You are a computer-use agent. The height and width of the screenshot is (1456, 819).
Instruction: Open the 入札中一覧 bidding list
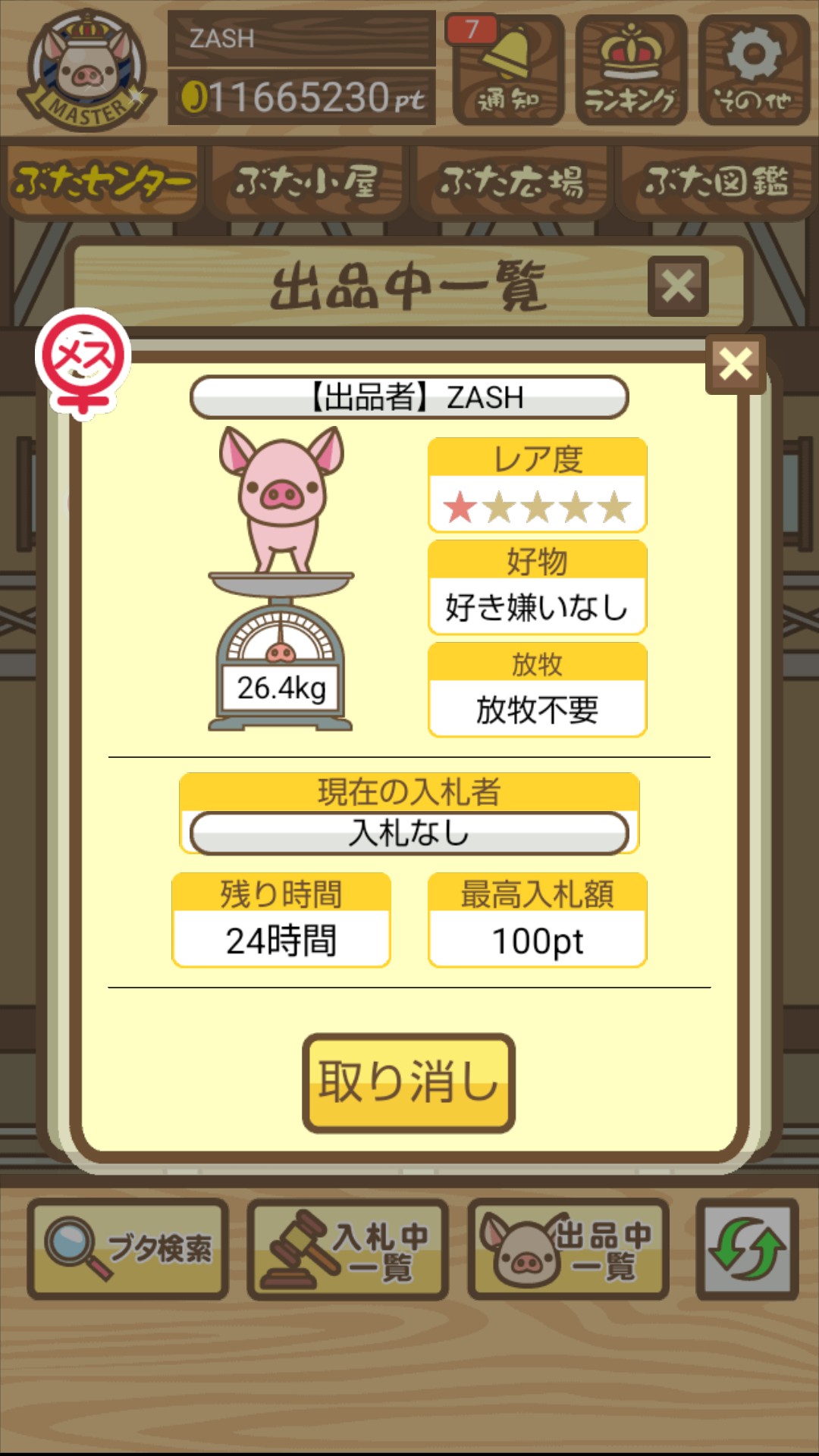[348, 1248]
